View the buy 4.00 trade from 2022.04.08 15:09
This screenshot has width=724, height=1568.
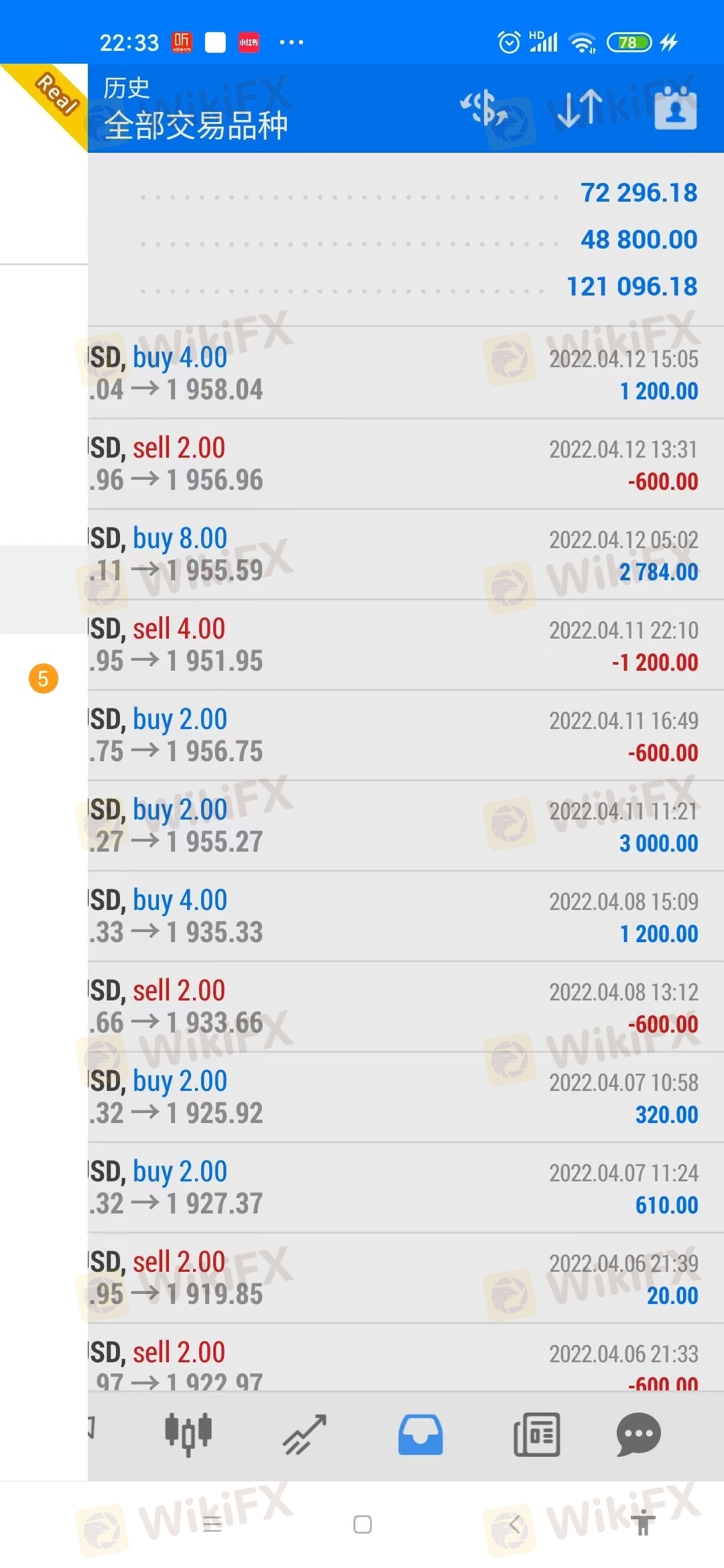[x=406, y=916]
